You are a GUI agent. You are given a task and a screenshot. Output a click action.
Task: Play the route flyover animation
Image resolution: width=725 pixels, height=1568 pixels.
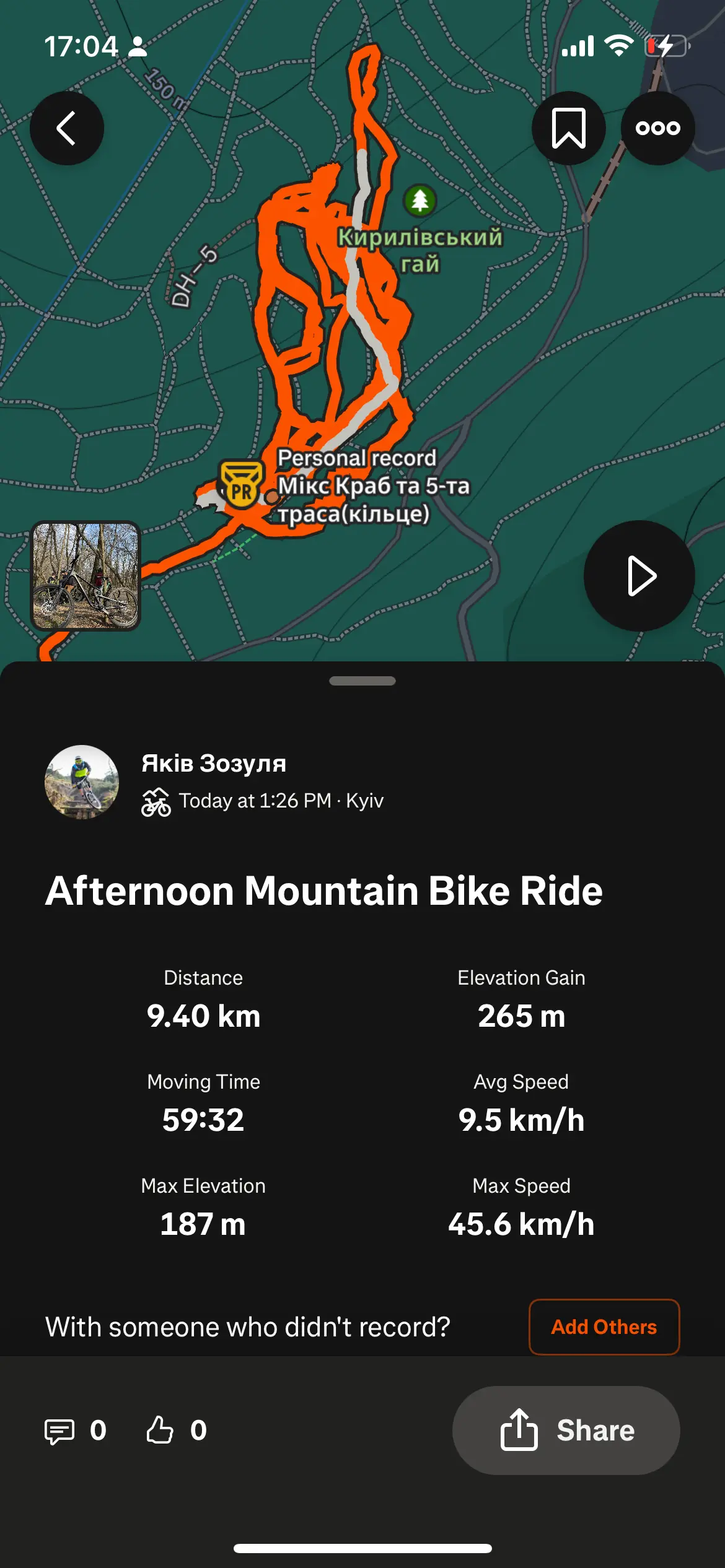point(639,576)
